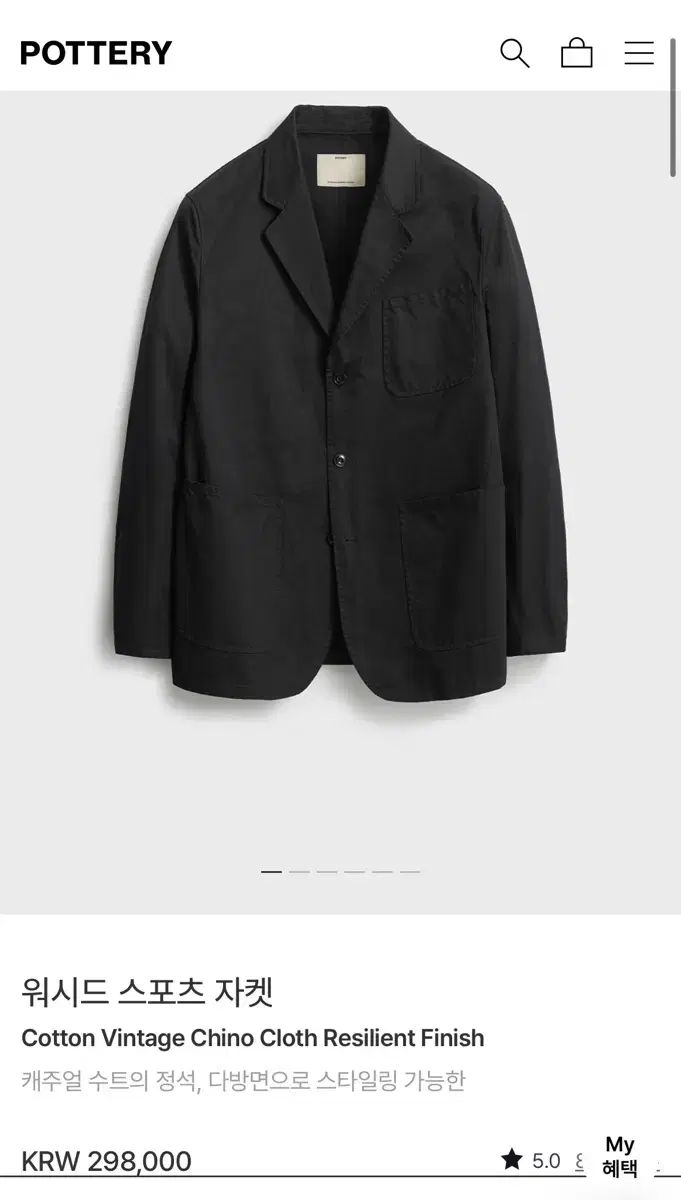Open the My 혜택 benefits button
The height and width of the screenshot is (1200, 681).
[620, 1156]
